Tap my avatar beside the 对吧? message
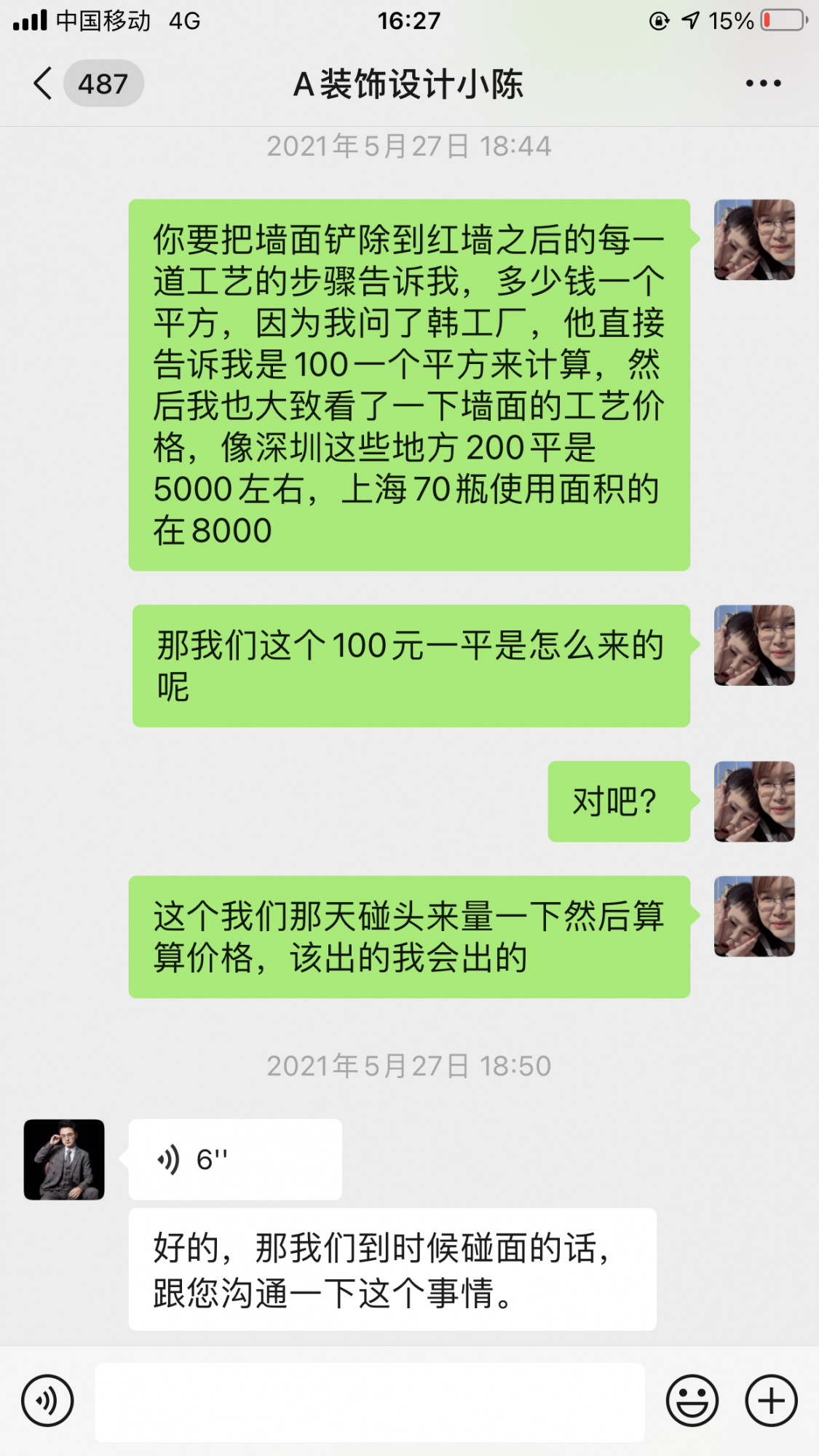819x1456 pixels. [x=754, y=802]
